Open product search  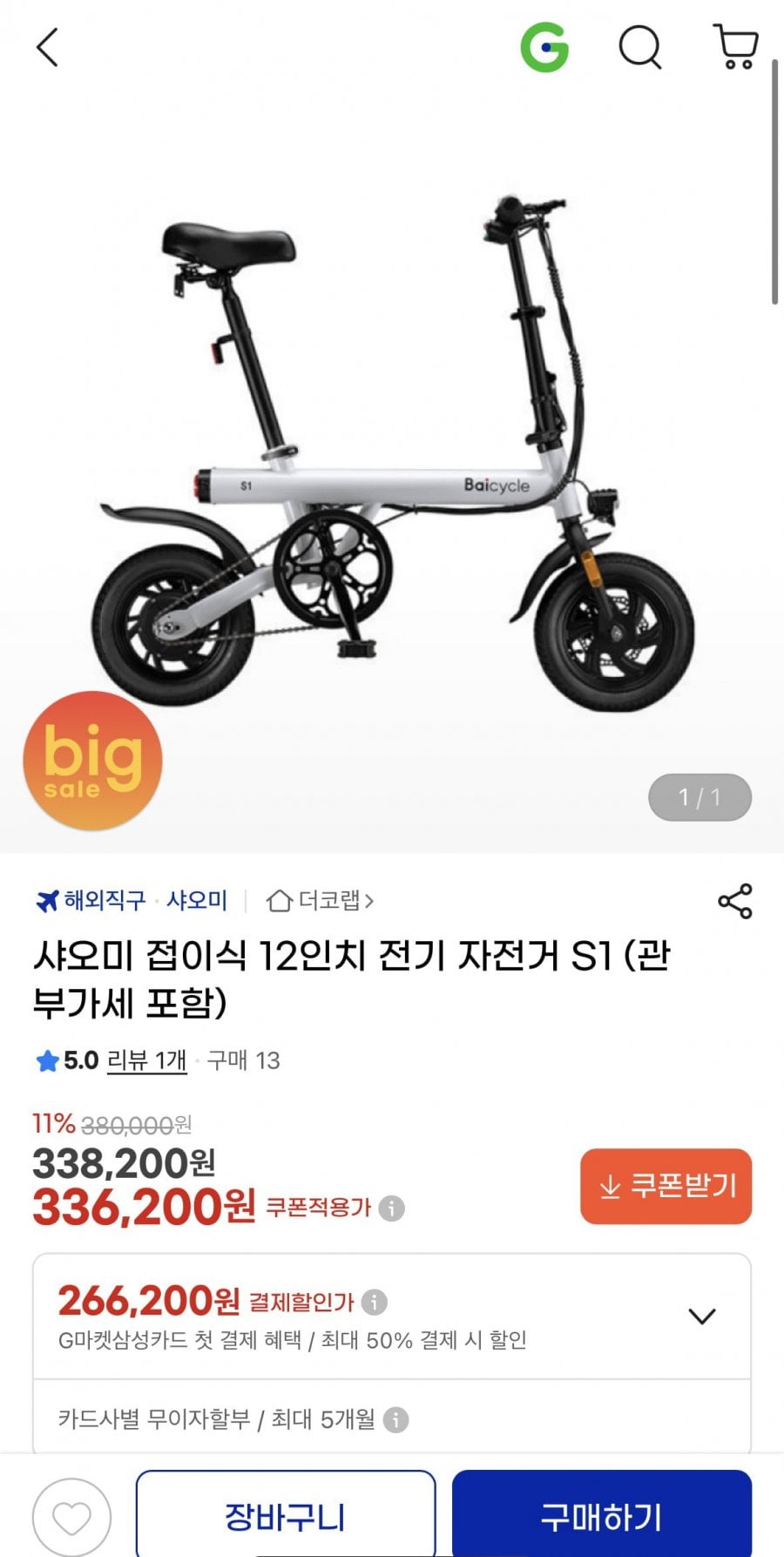[640, 47]
